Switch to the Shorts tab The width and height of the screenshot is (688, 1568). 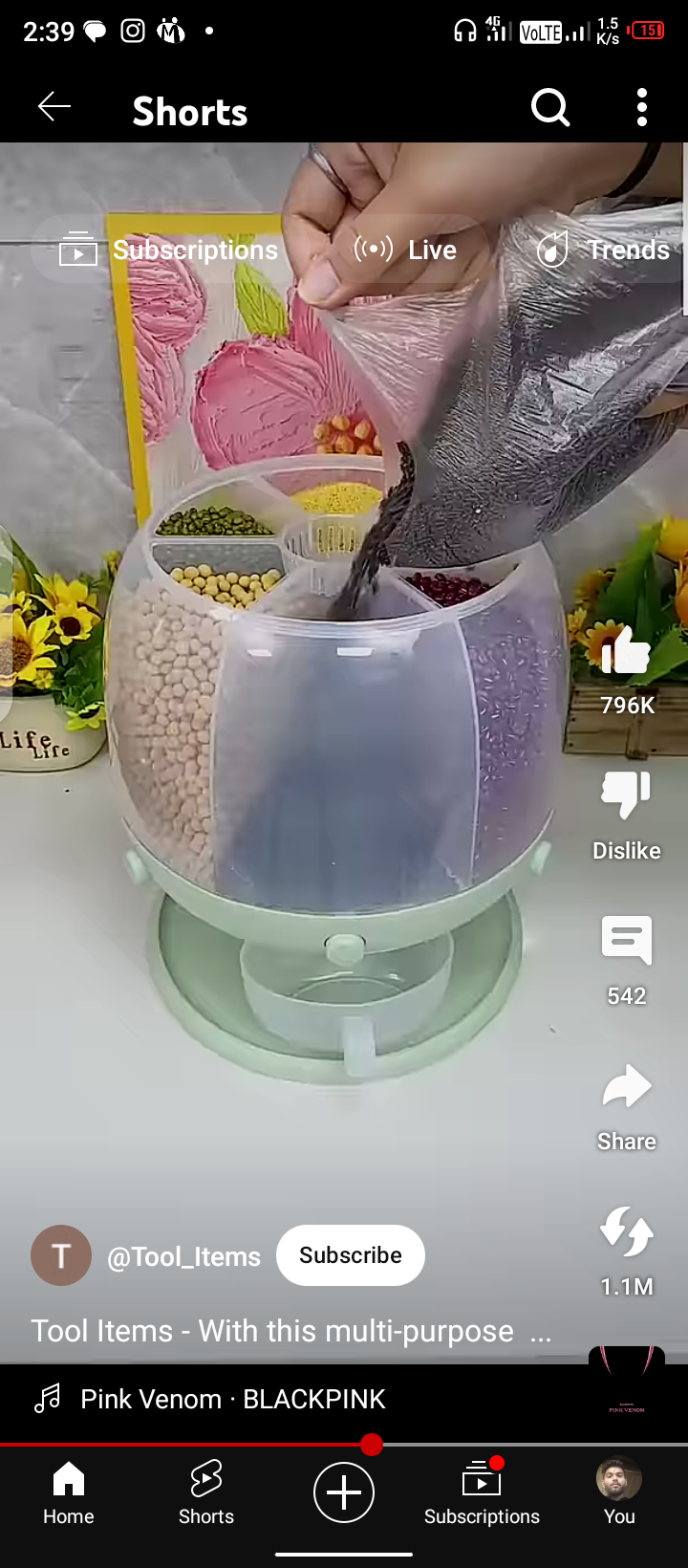(206, 1492)
